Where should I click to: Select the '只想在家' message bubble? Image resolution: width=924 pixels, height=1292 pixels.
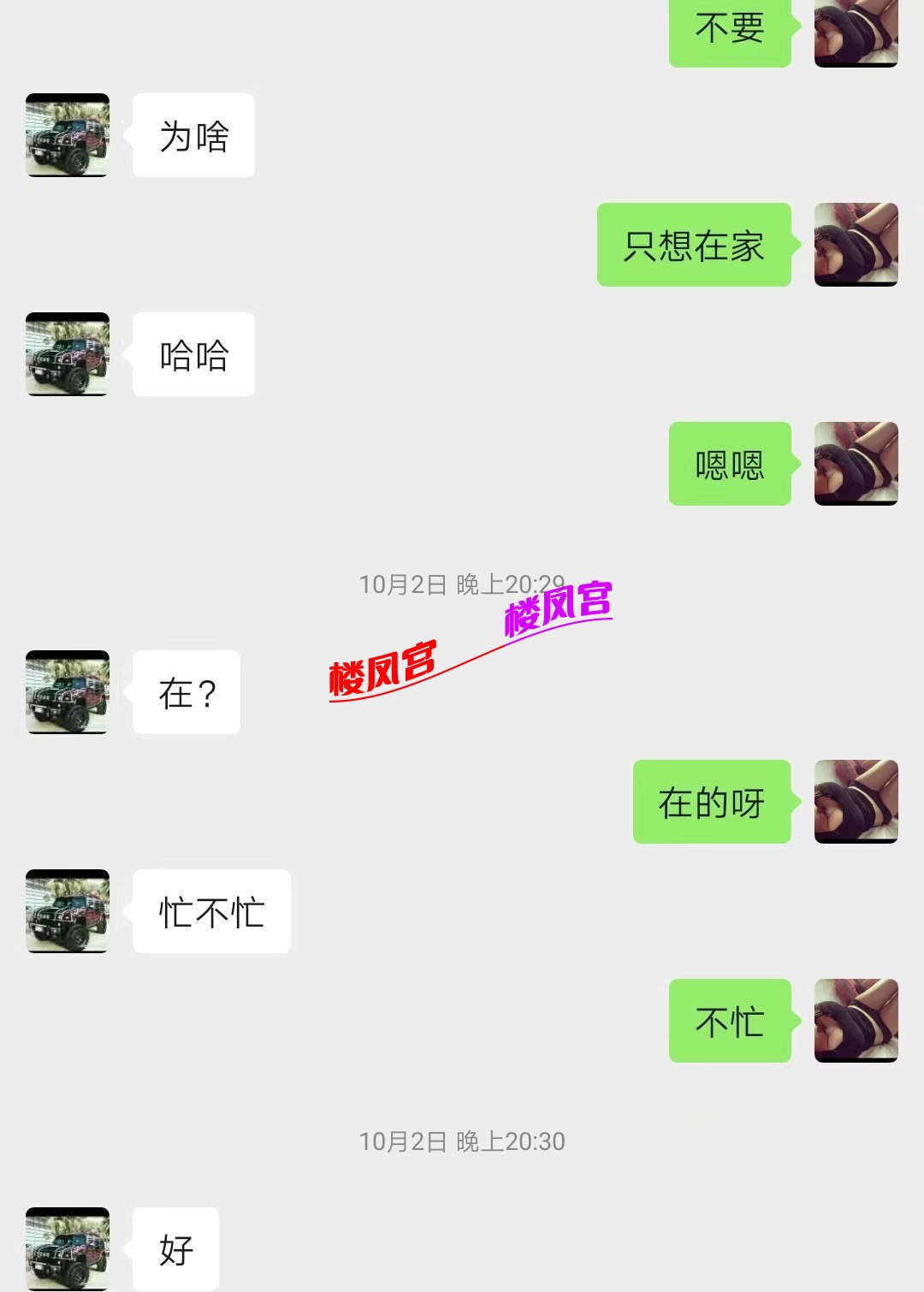click(693, 246)
